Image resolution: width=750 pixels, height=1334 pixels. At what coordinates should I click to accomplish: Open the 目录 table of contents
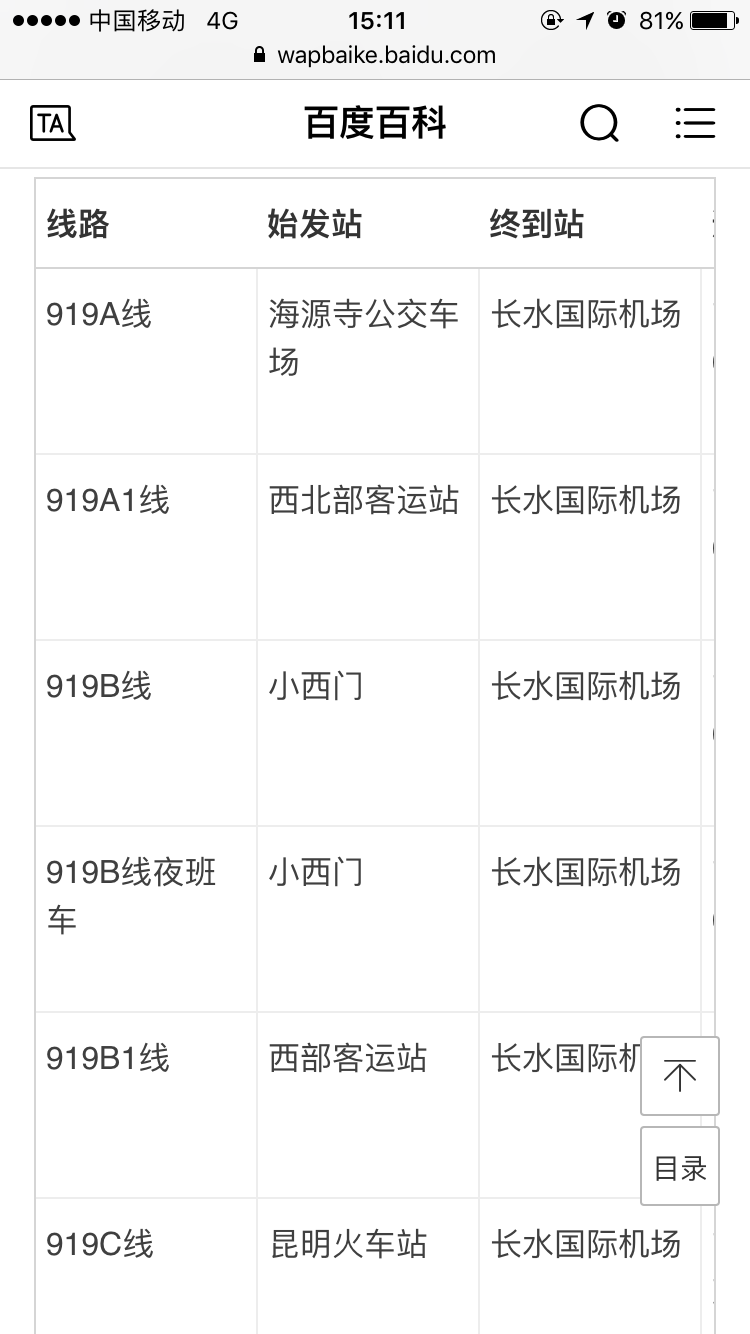pyautogui.click(x=680, y=1166)
